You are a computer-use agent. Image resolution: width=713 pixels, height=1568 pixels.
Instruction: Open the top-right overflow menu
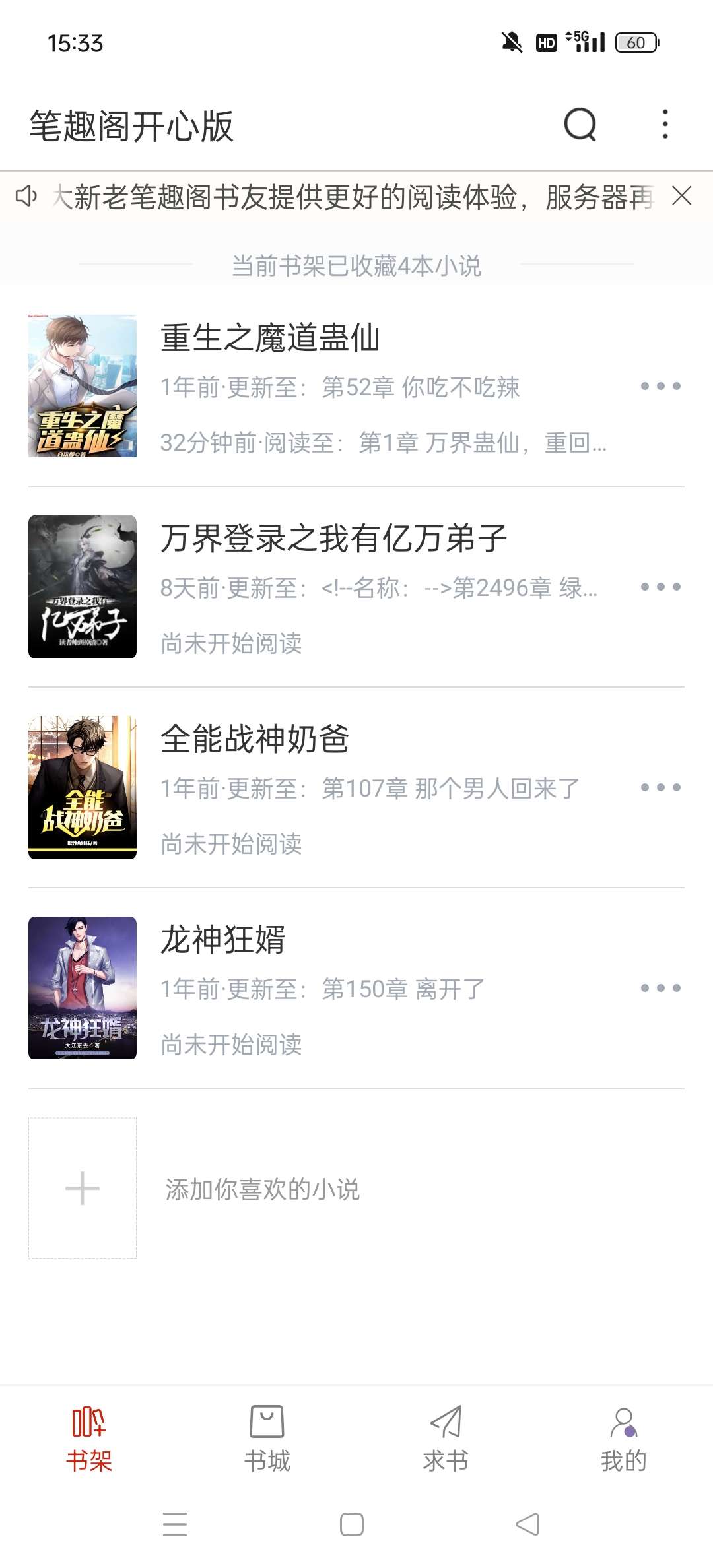click(665, 125)
